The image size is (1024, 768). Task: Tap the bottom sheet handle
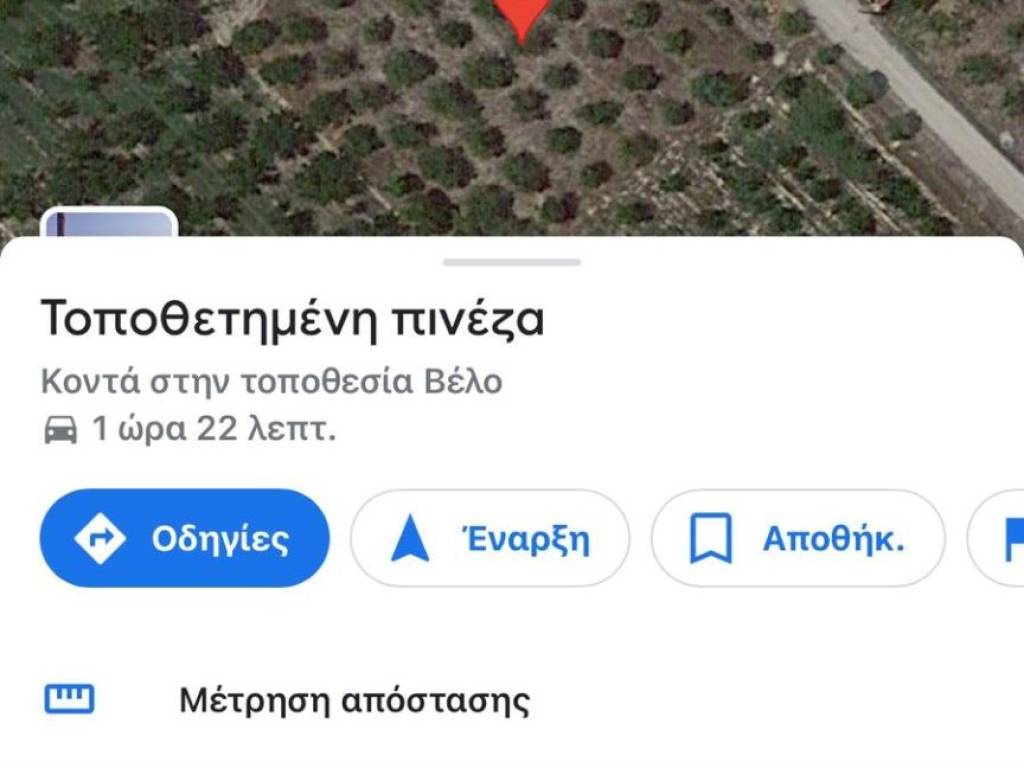(x=512, y=262)
